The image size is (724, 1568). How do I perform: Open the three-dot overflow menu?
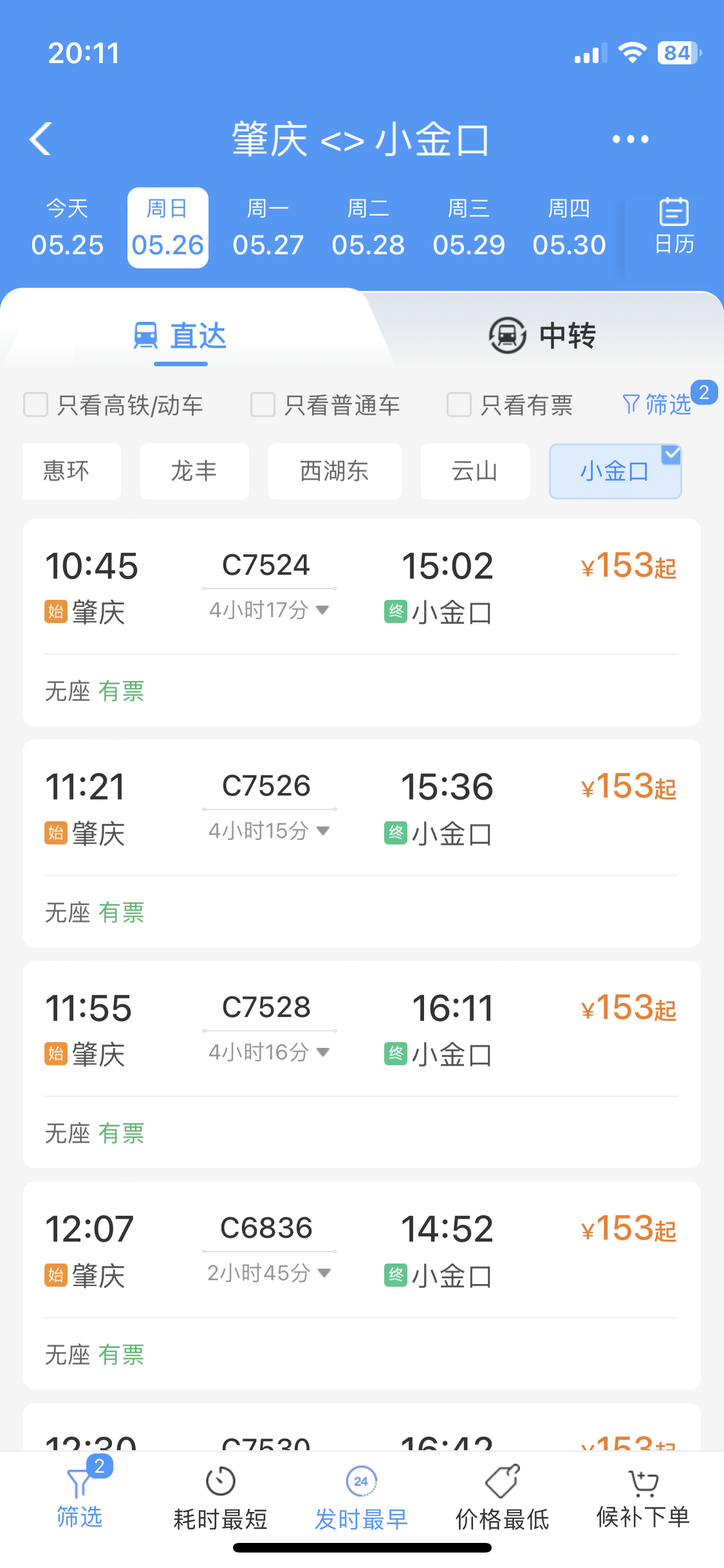630,139
